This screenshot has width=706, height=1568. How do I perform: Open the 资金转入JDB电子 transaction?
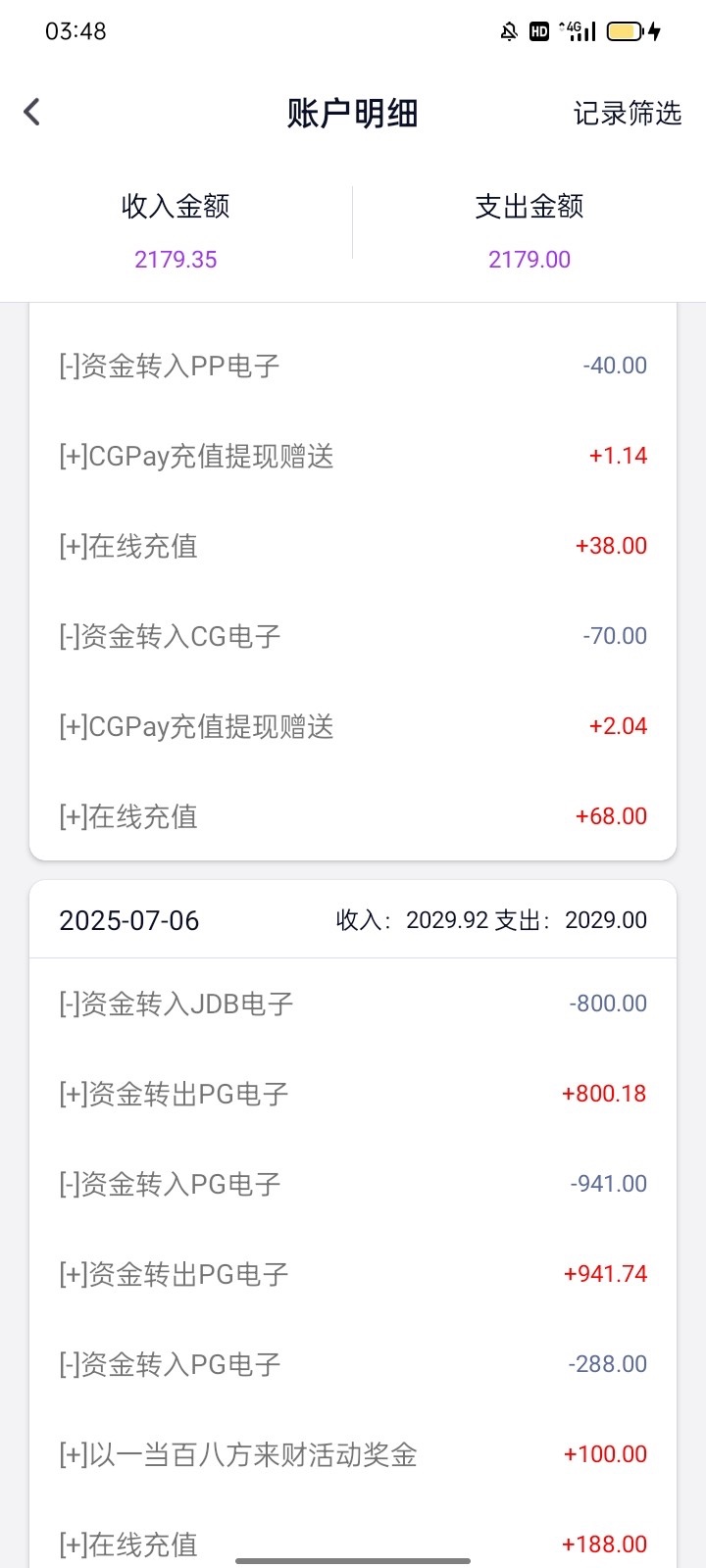(353, 1003)
